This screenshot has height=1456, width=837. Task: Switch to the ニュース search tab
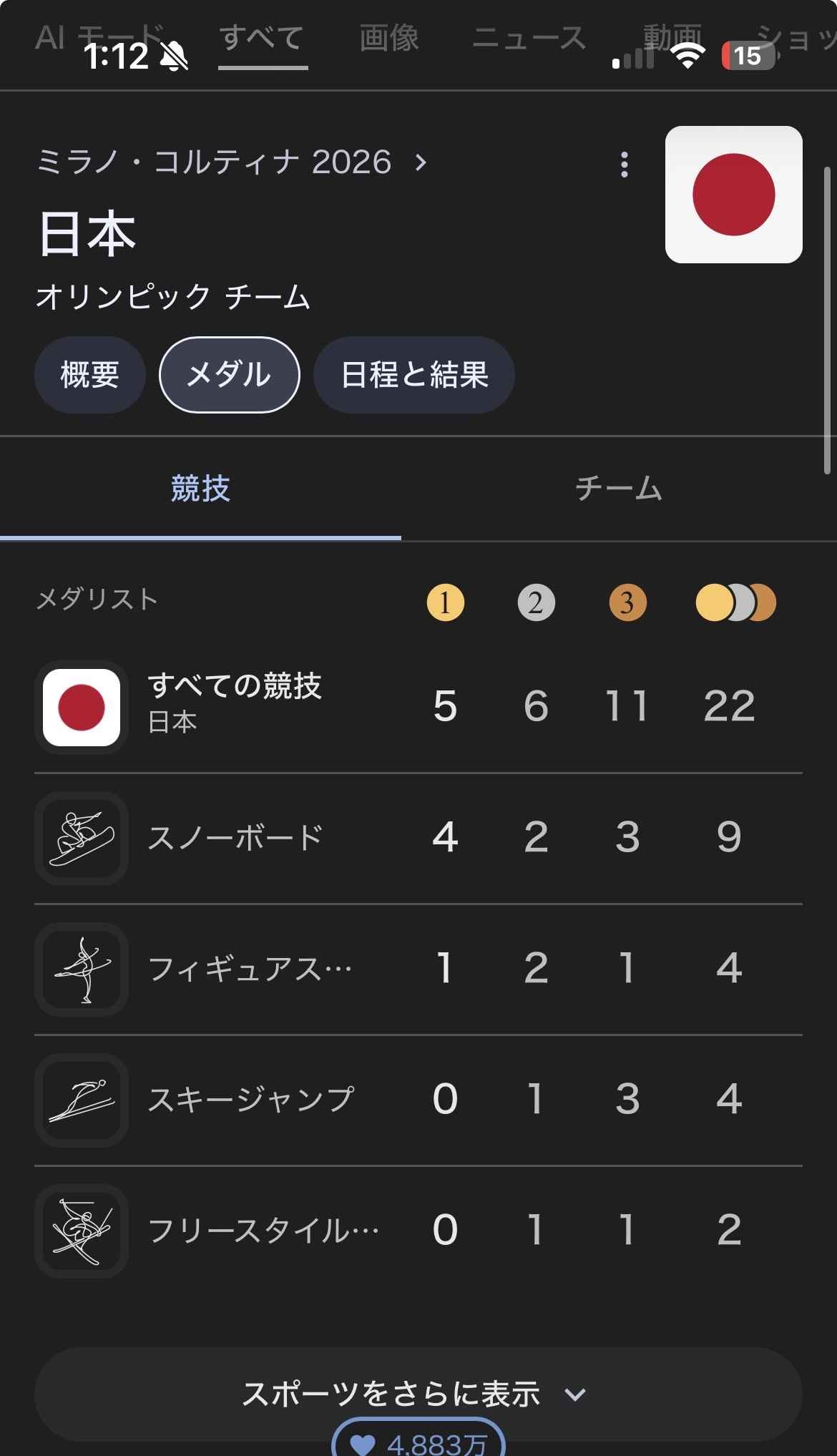coord(529,38)
